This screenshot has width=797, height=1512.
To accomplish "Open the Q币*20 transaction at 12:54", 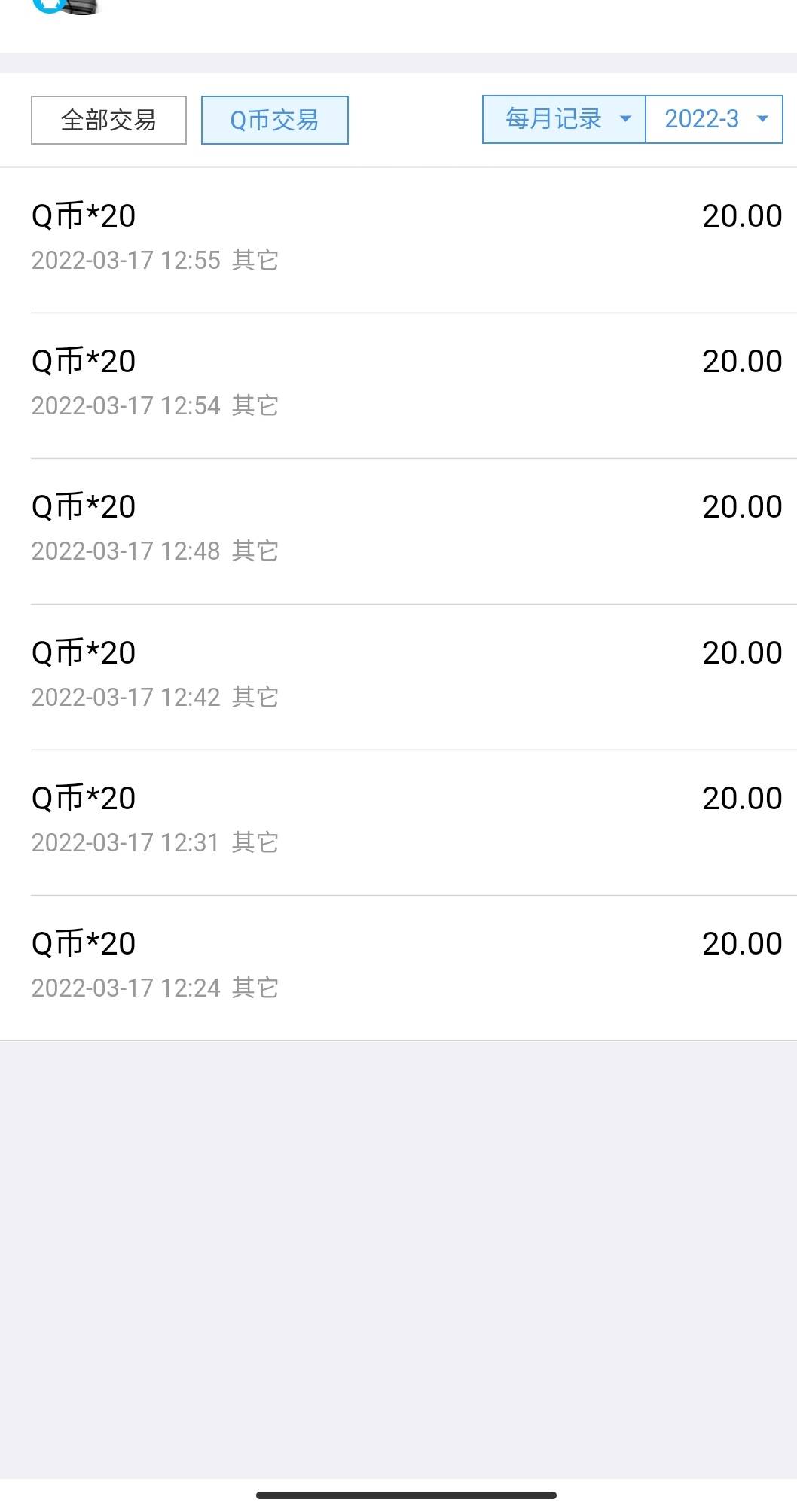I will 398,383.
